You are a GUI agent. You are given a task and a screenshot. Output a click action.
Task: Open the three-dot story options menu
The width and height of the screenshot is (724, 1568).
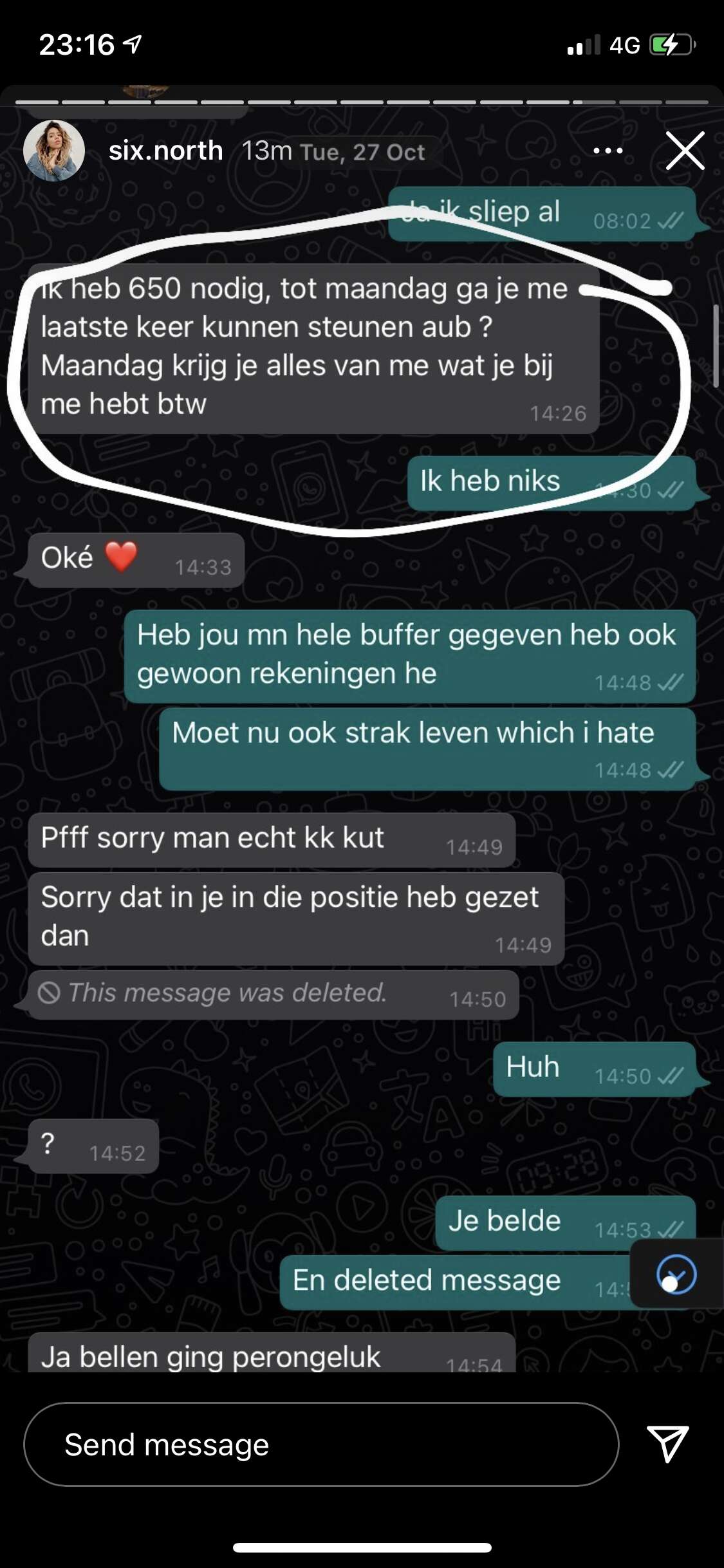pos(608,151)
